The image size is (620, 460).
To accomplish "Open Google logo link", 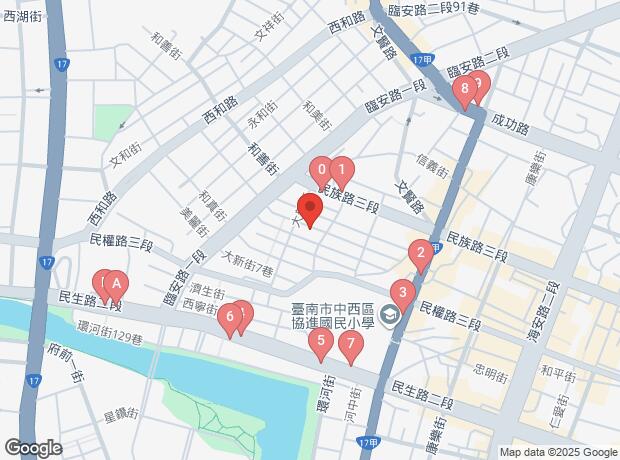I will point(33,447).
